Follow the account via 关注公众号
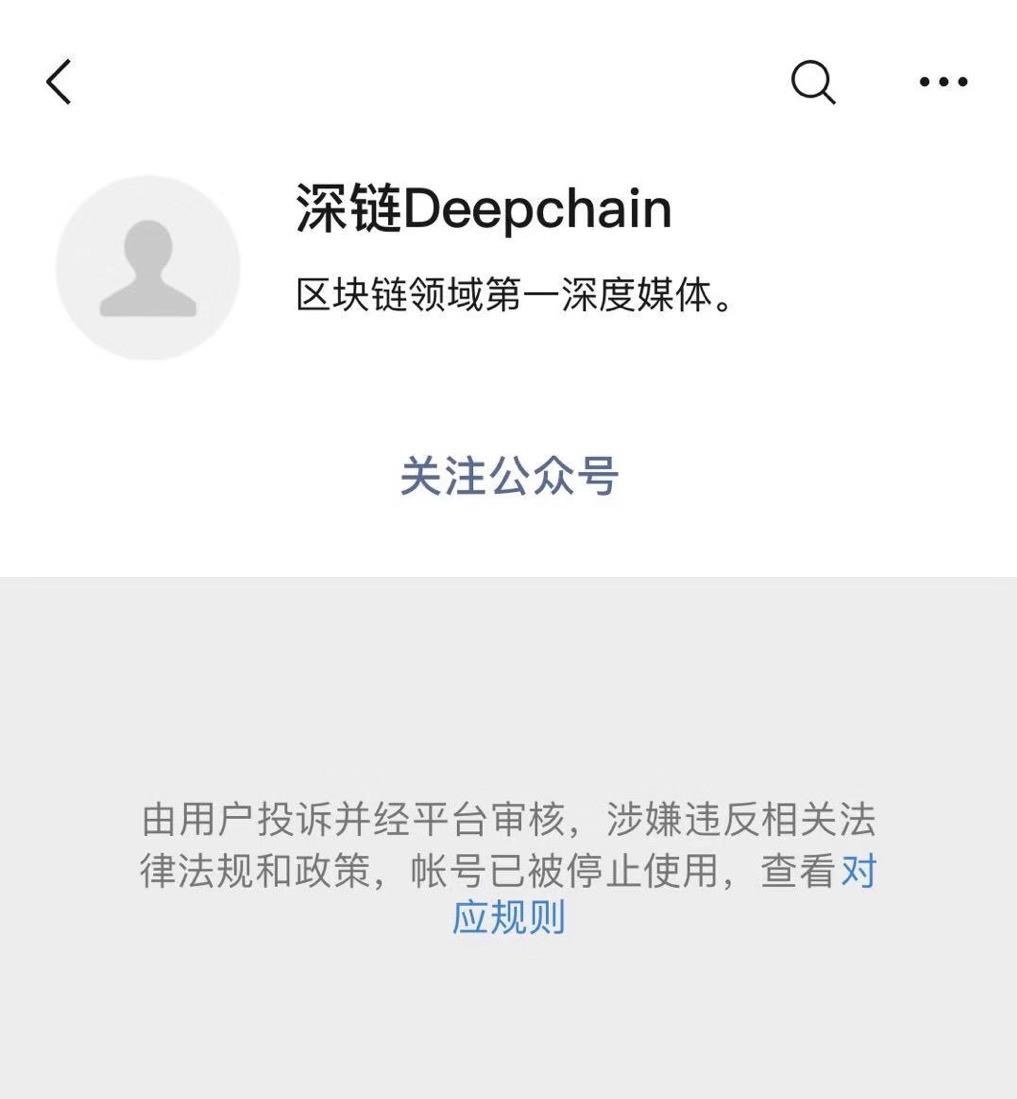The width and height of the screenshot is (1017, 1099). [509, 476]
